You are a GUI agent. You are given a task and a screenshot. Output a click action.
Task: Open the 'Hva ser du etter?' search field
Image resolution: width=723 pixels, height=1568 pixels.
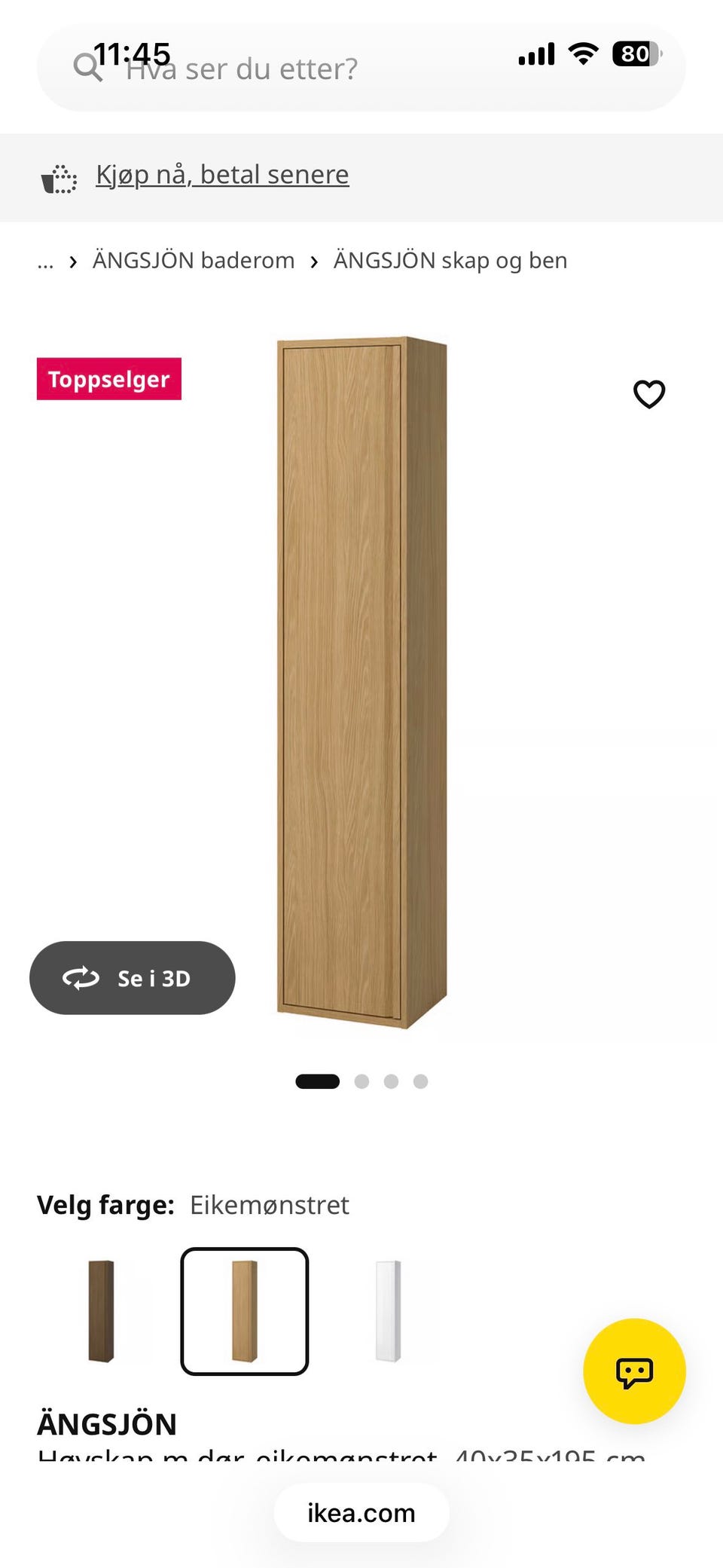[361, 69]
